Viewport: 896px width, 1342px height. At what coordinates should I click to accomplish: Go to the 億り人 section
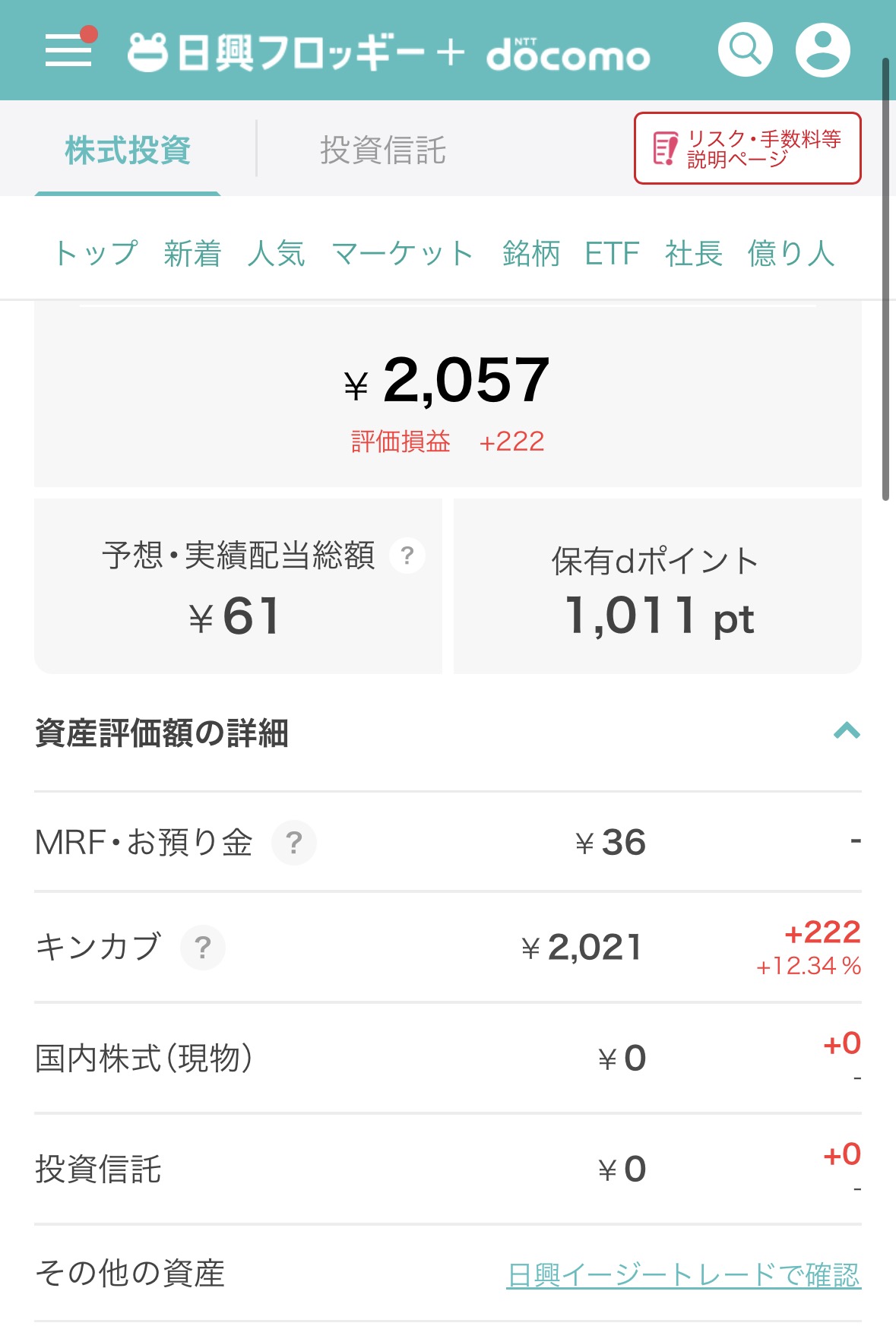click(791, 253)
